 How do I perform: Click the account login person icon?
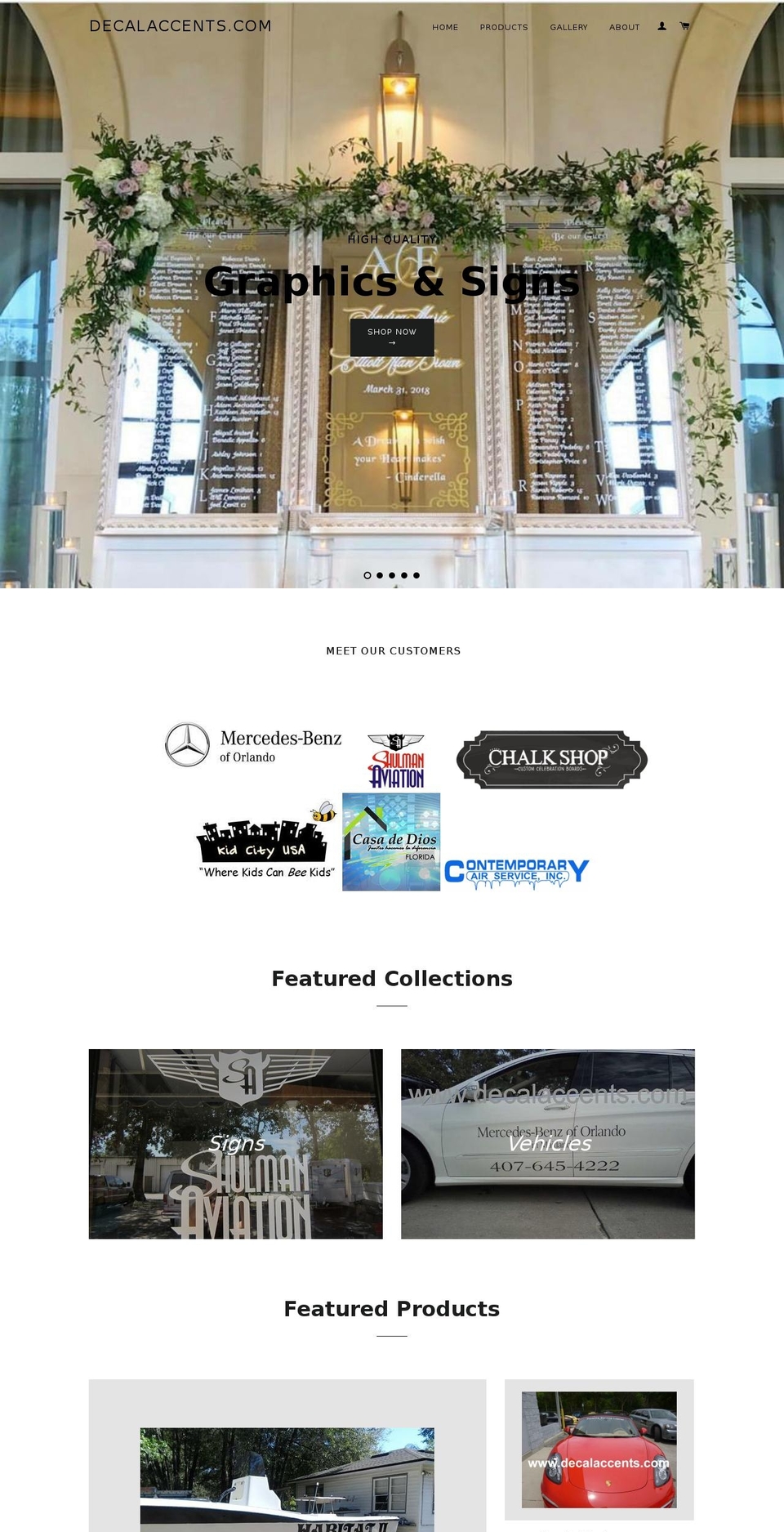661,25
